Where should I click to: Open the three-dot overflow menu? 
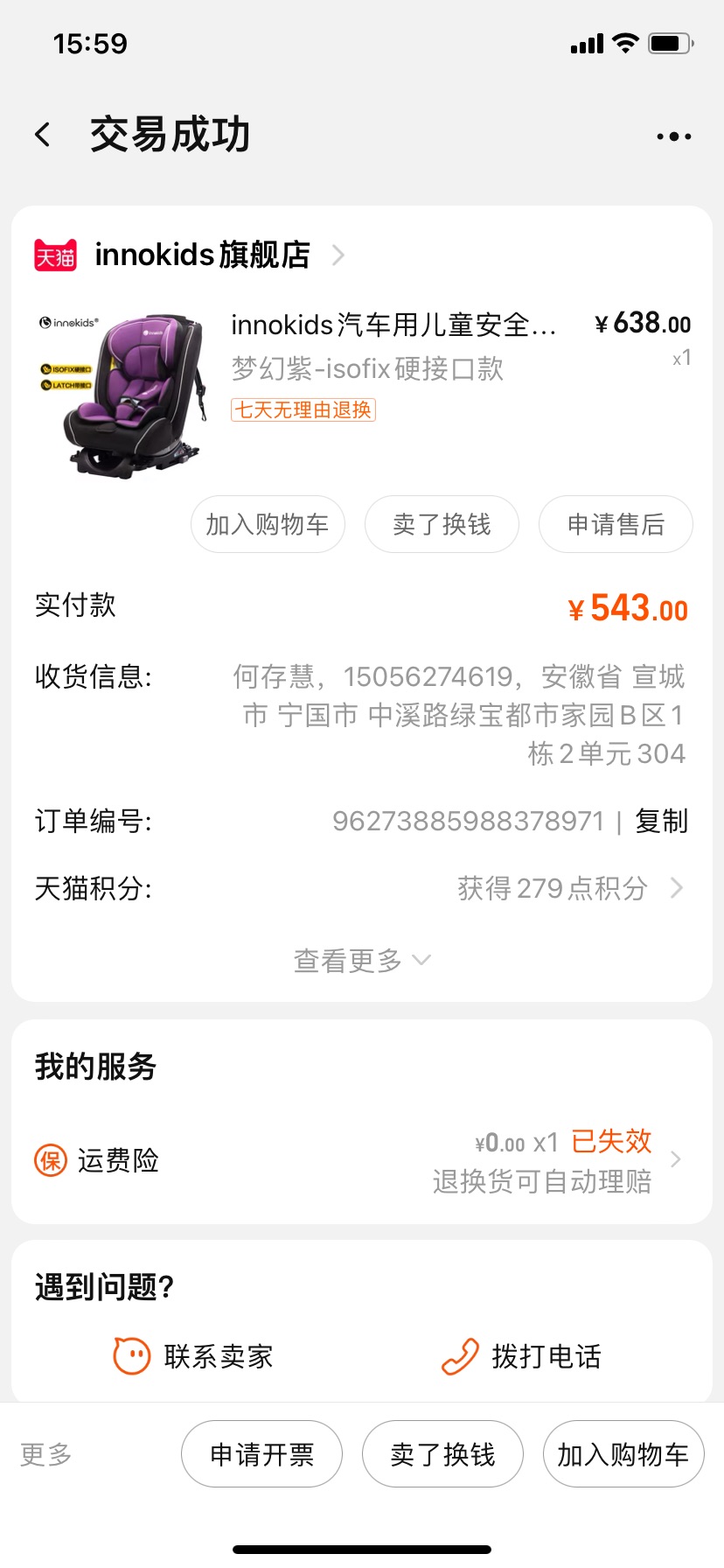[x=674, y=136]
